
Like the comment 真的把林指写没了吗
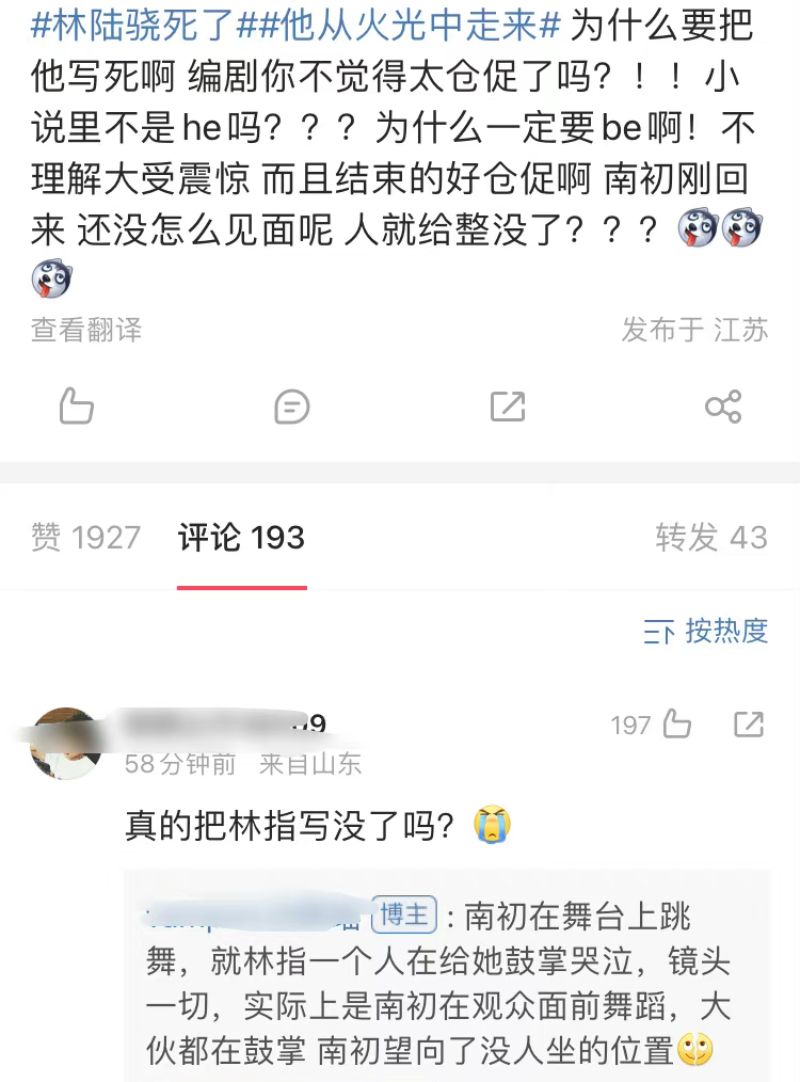click(676, 724)
